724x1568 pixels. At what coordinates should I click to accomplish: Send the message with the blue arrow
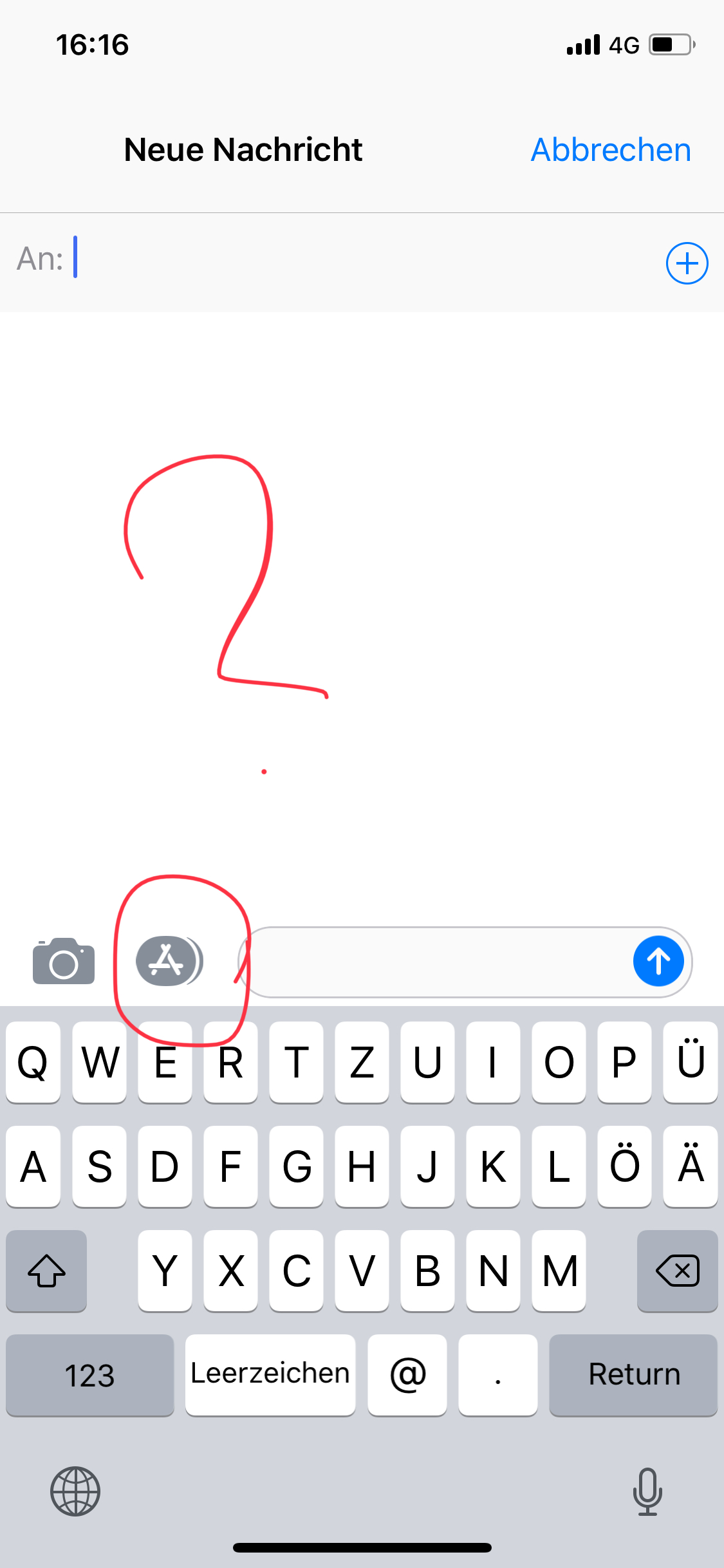point(658,961)
